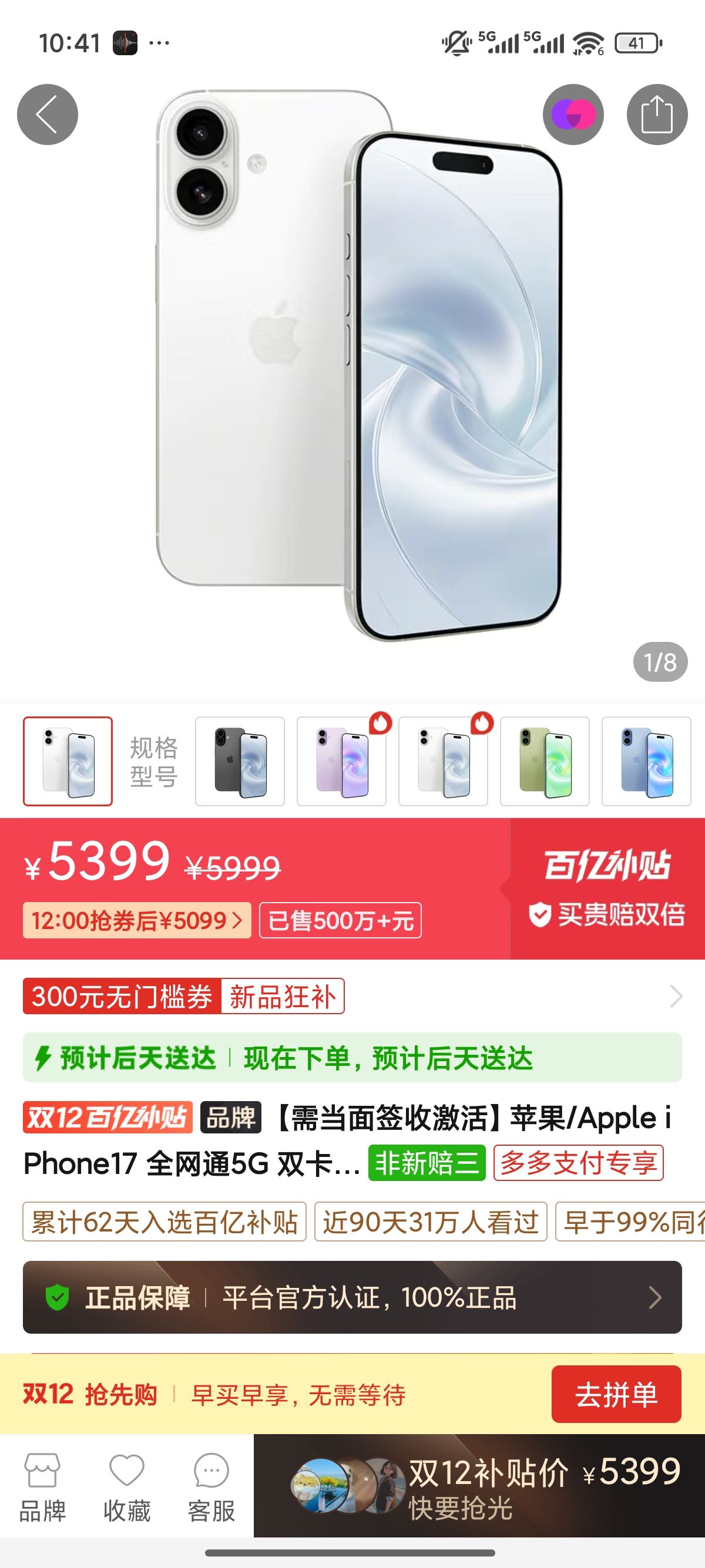Select the blue iPhone color variant
The image size is (705, 1568).
[x=647, y=762]
